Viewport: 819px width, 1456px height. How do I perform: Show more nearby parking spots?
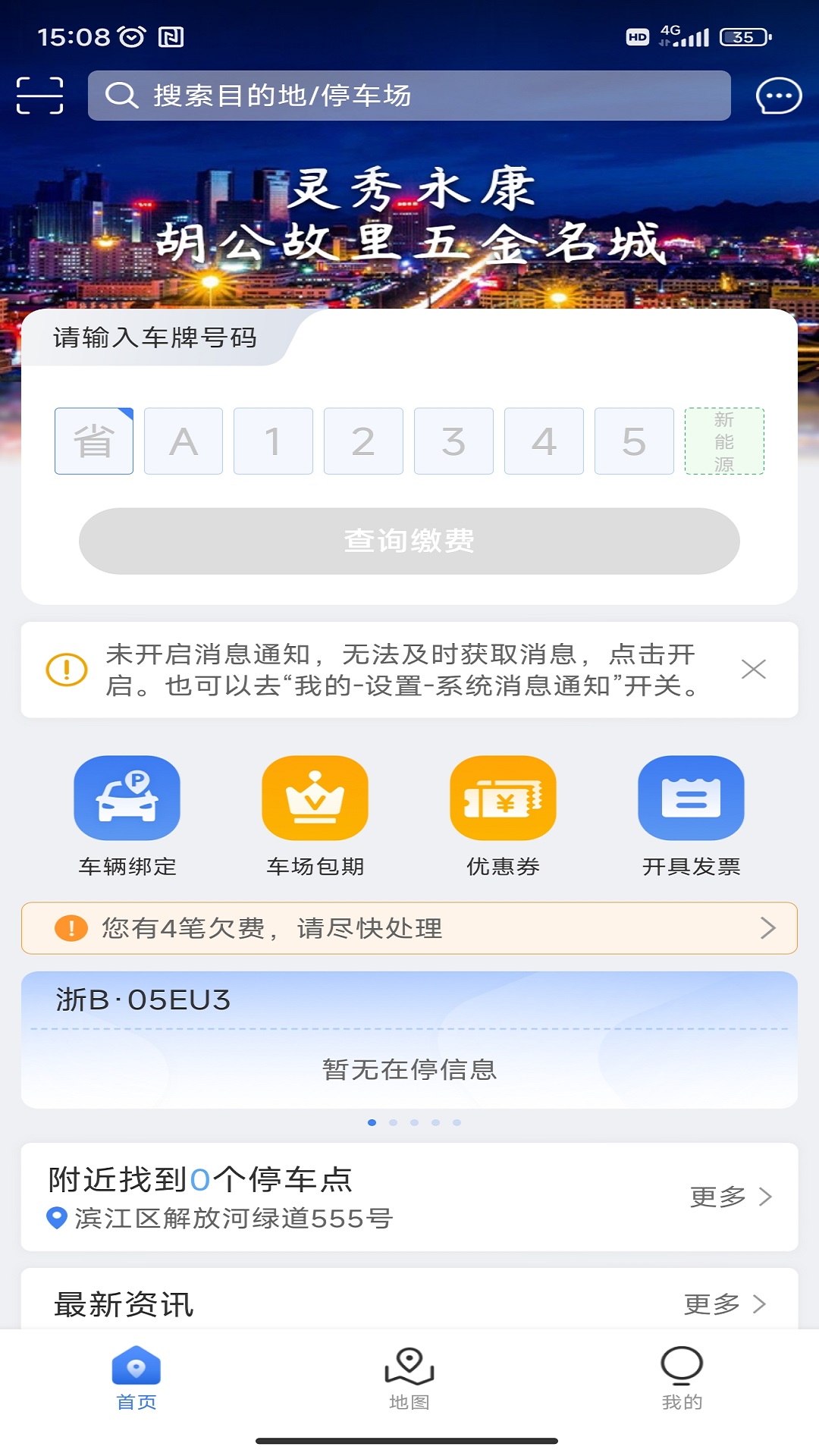point(730,1197)
